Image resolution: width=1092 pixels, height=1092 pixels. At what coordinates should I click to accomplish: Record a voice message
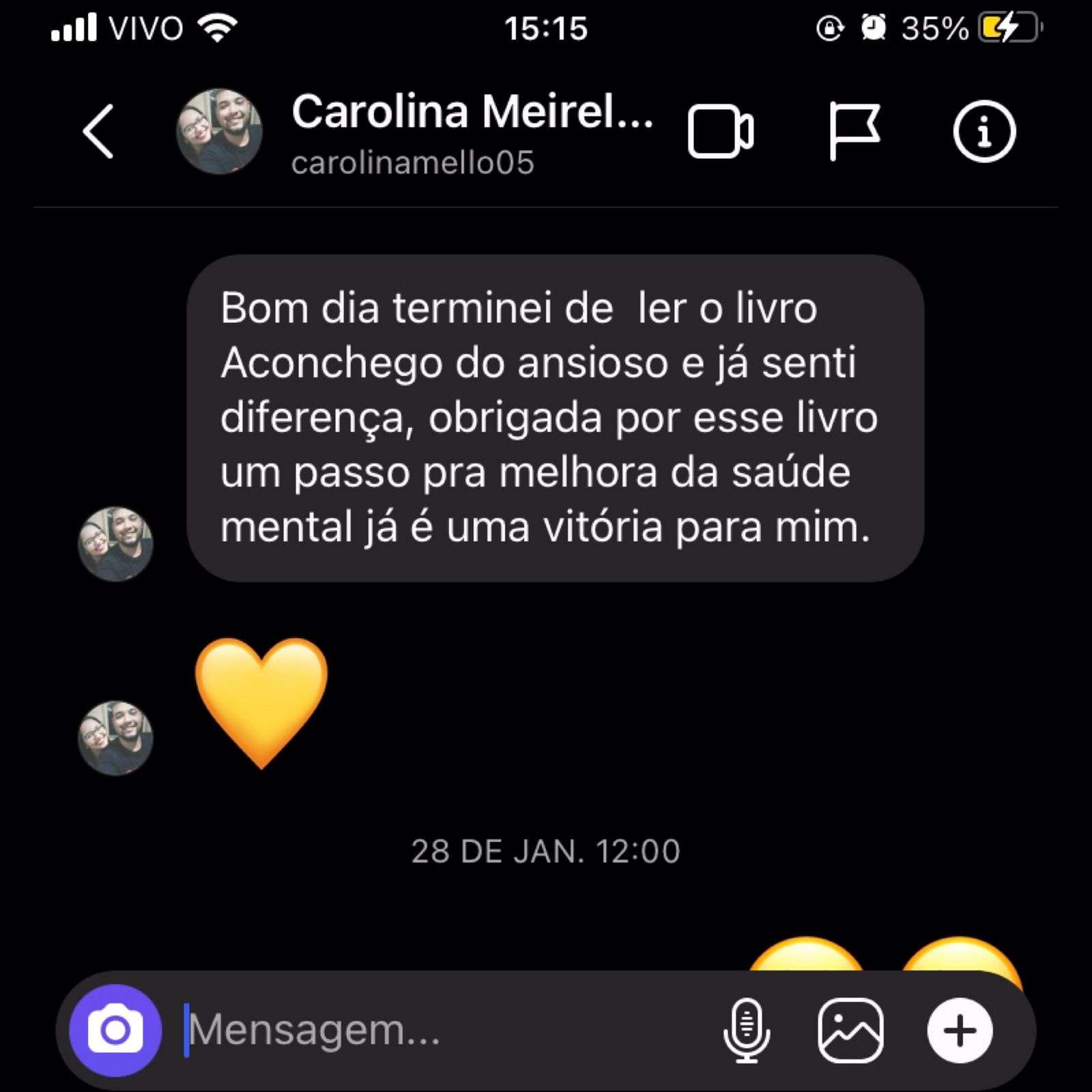747,1030
